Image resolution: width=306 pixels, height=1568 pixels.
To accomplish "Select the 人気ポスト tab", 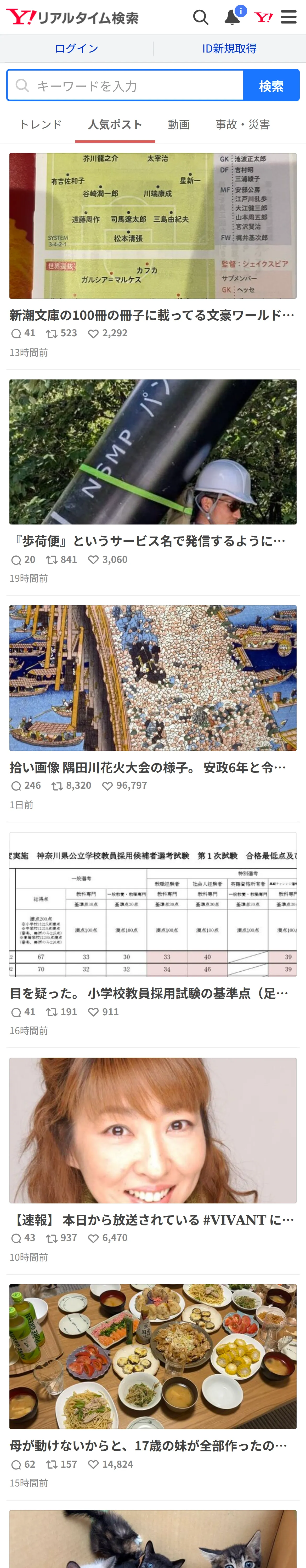I will pyautogui.click(x=115, y=125).
